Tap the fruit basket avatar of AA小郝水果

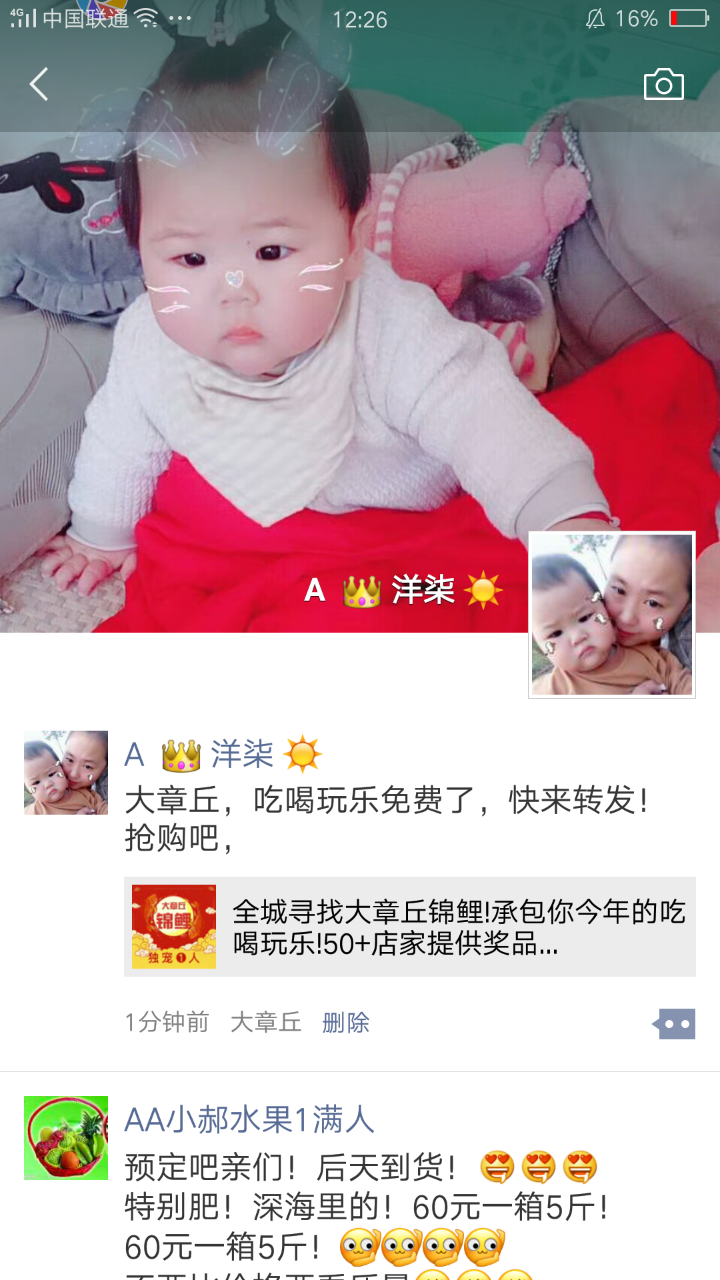[x=66, y=1138]
